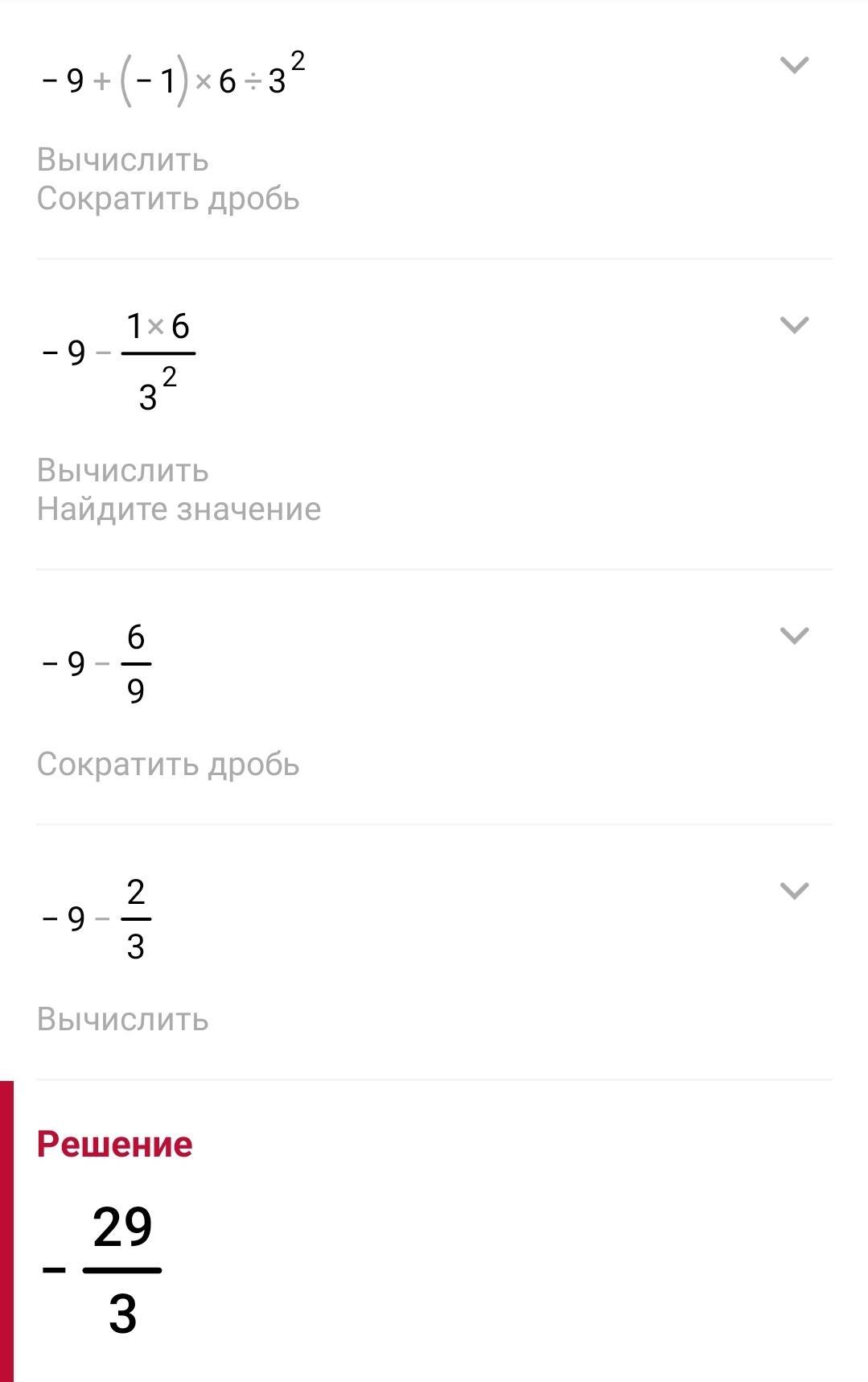The height and width of the screenshot is (1382, 868).
Task: Expand the step −9 − 6/9 details
Action: (x=794, y=635)
